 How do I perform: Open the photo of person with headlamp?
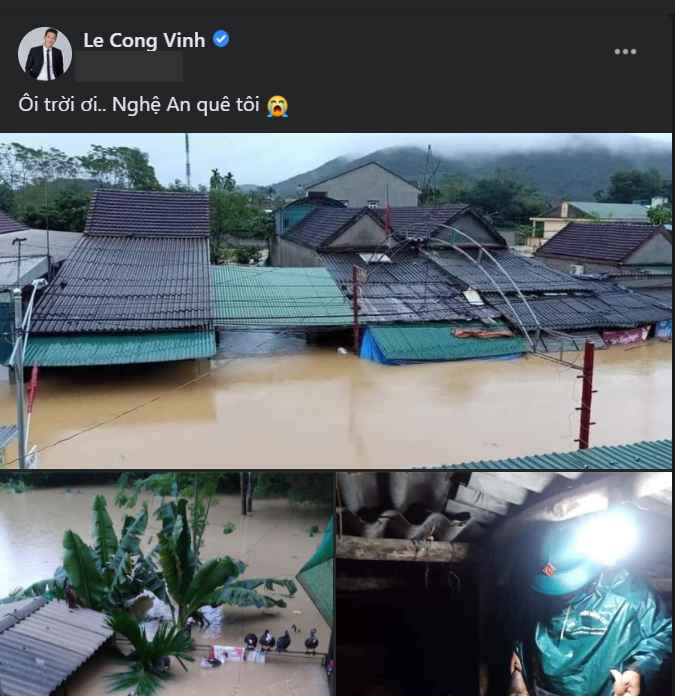pyautogui.click(x=504, y=584)
